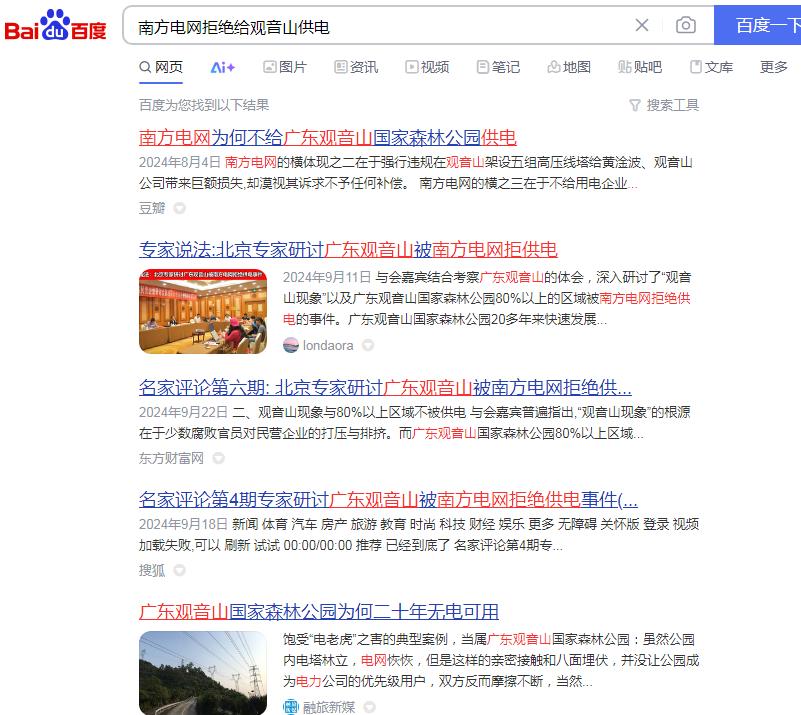The height and width of the screenshot is (715, 801).
Task: Open 搜索工具 filter options
Action: coord(664,105)
